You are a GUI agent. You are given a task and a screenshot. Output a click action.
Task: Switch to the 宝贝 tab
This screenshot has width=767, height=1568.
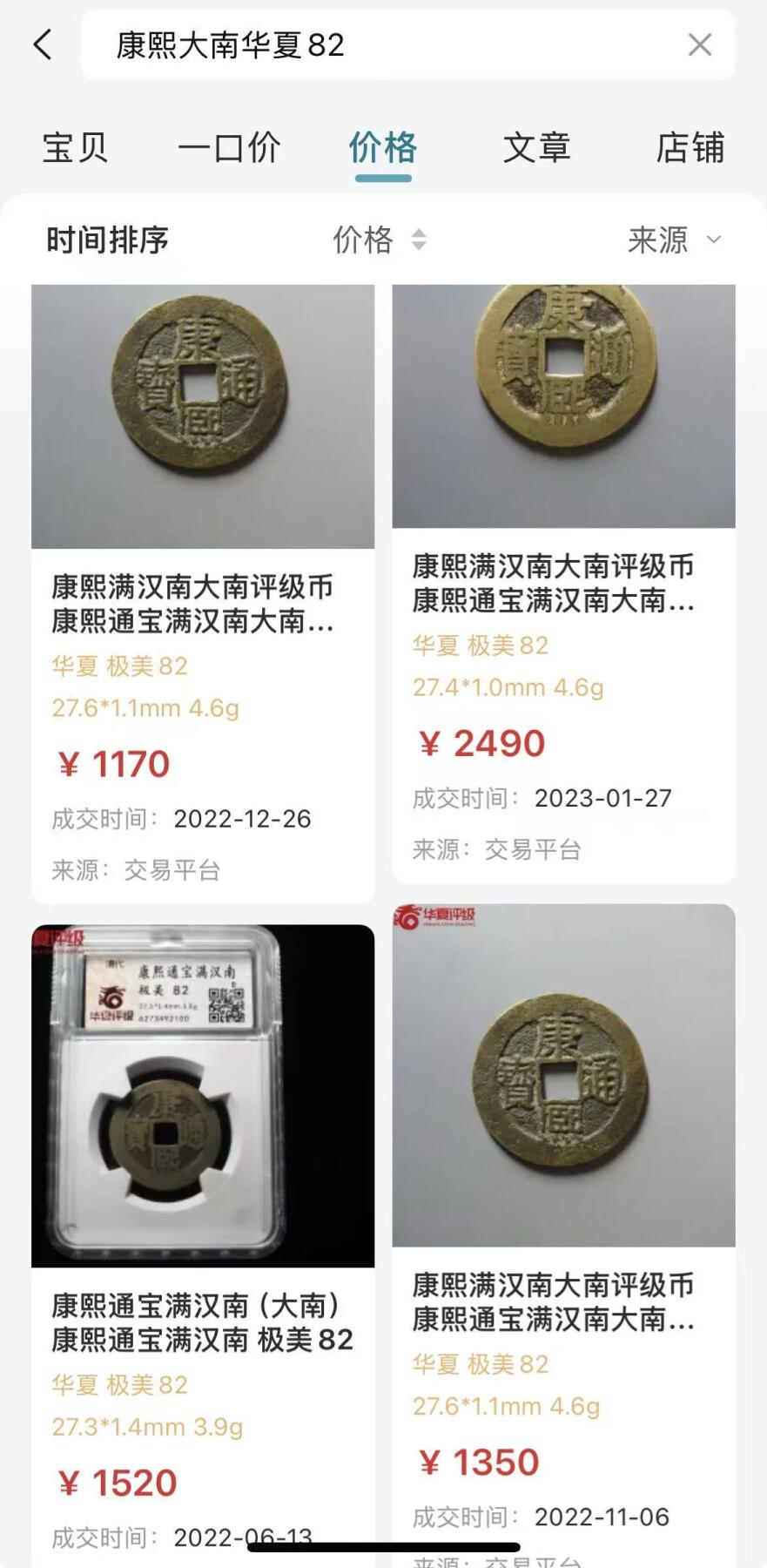[x=76, y=147]
